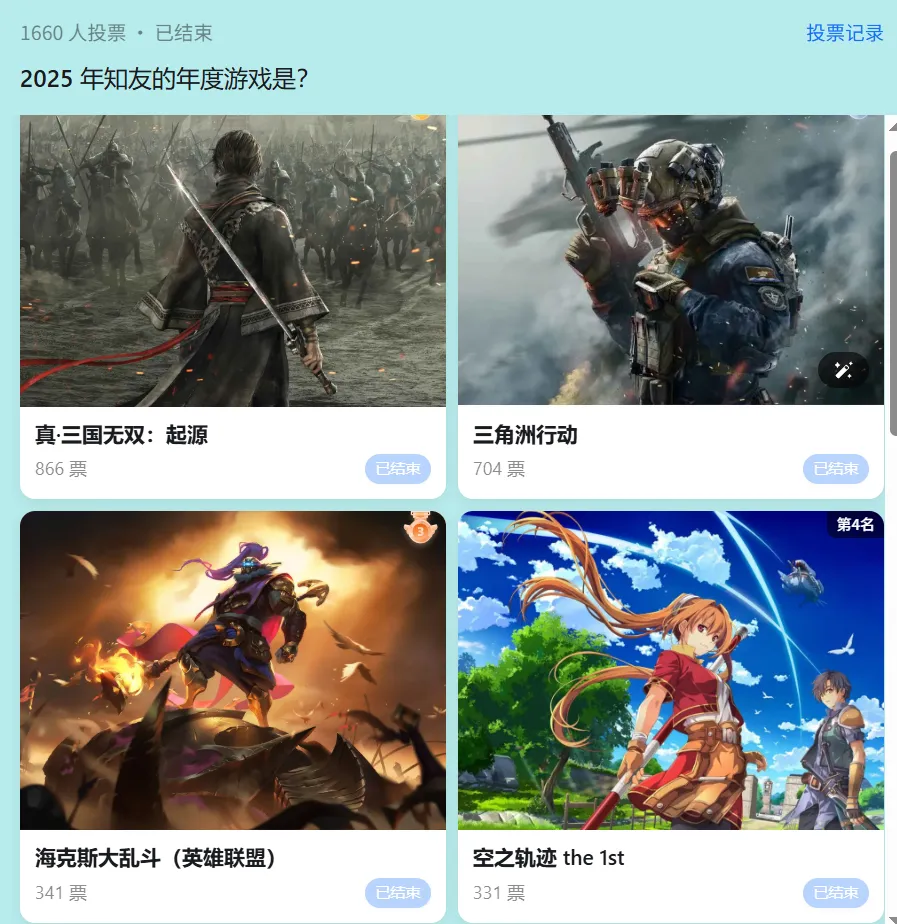Image resolution: width=897 pixels, height=924 pixels.
Task: Tap 已结束 button under 三角洲行动
Action: 835,469
